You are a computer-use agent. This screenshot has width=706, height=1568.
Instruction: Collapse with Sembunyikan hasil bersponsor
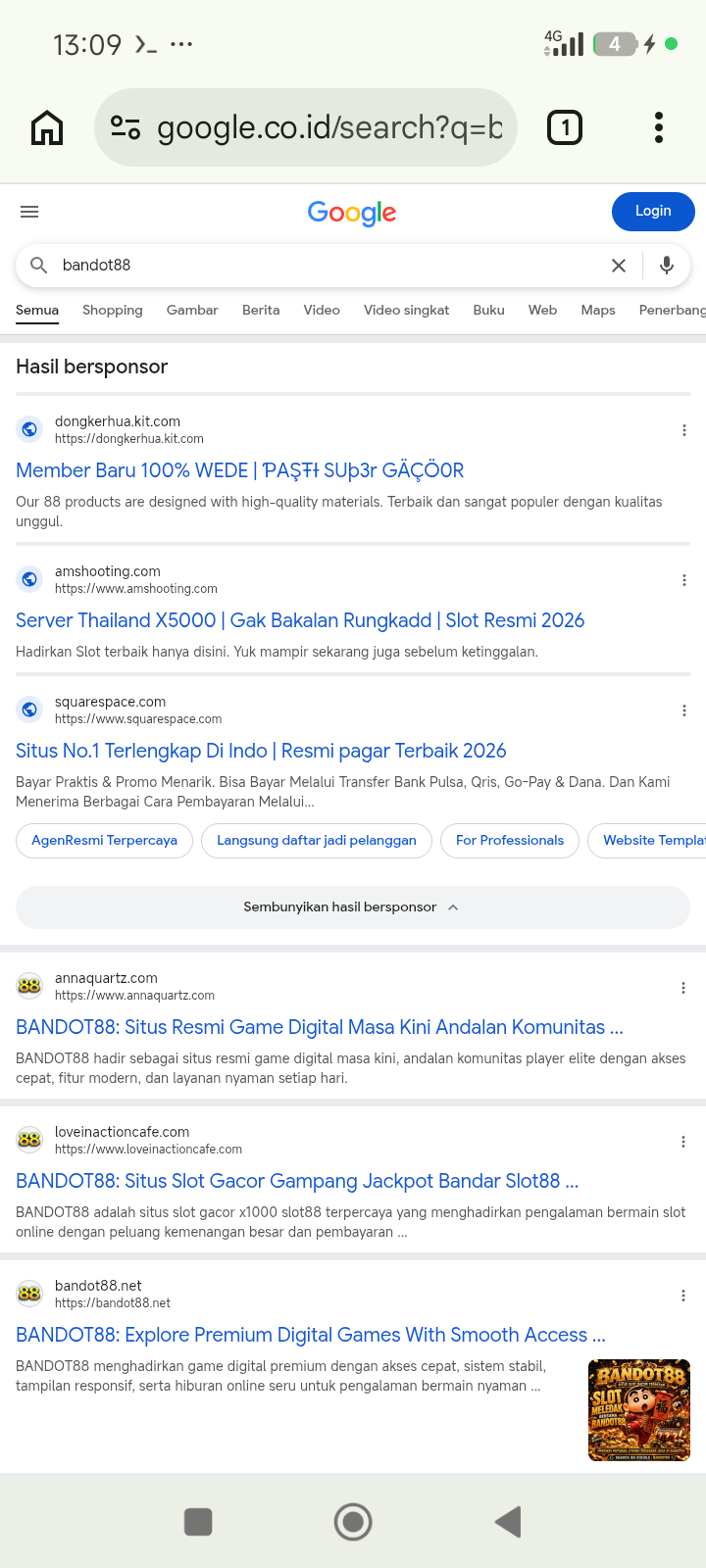click(353, 907)
